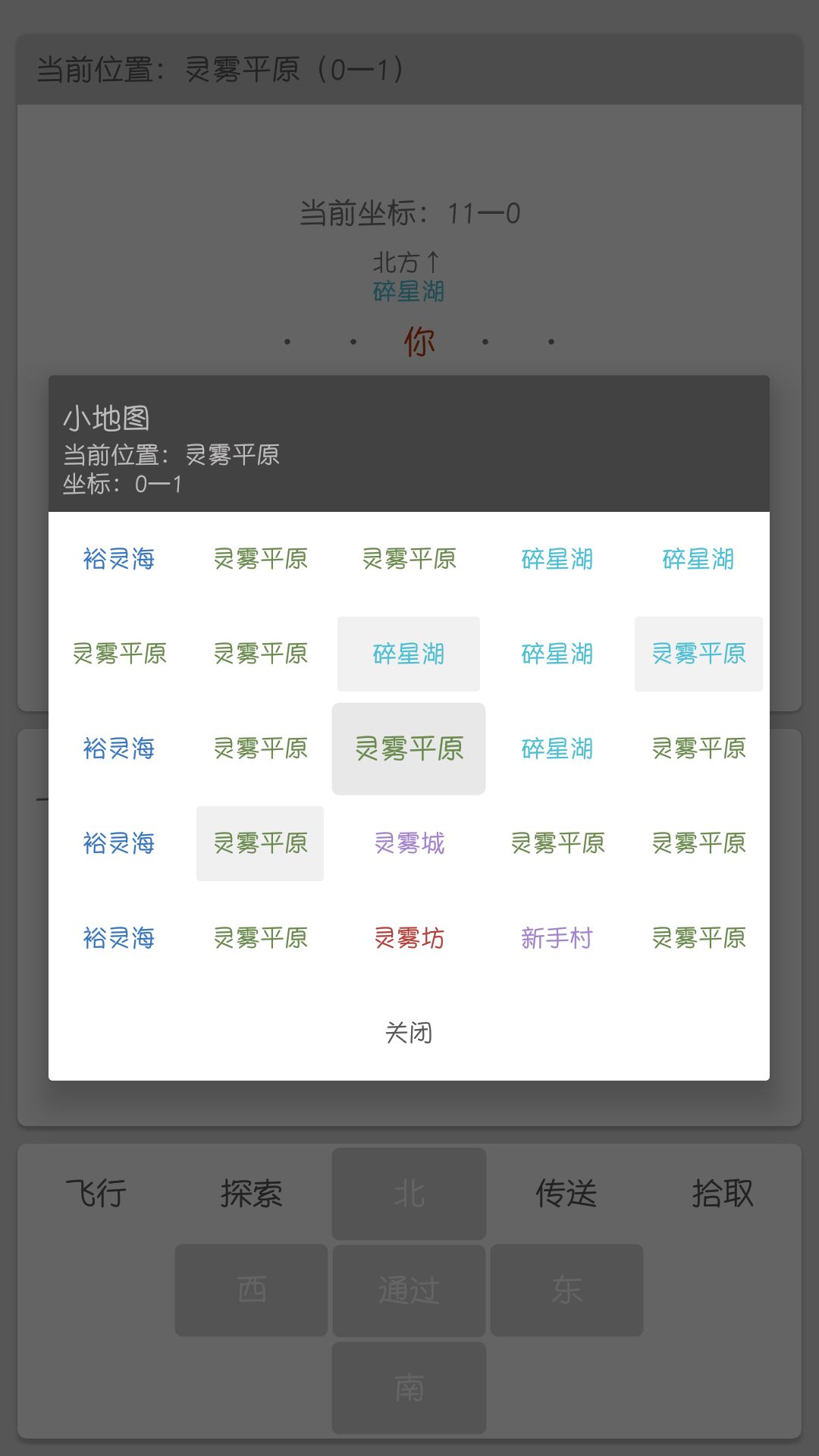Select the highlighted 碎星湖 cell on the minimap
819x1456 pixels.
point(408,654)
